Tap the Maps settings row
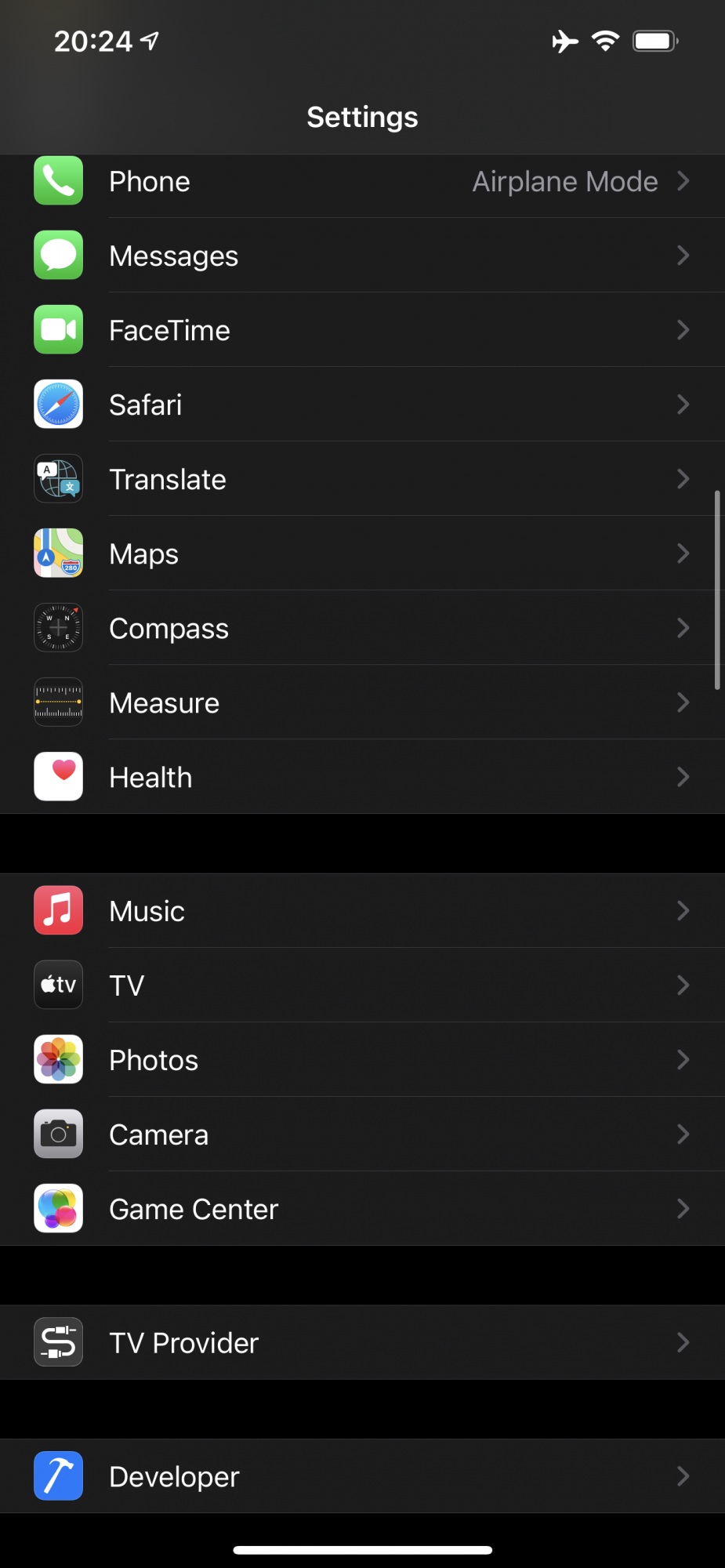This screenshot has height=1568, width=725. 362,554
